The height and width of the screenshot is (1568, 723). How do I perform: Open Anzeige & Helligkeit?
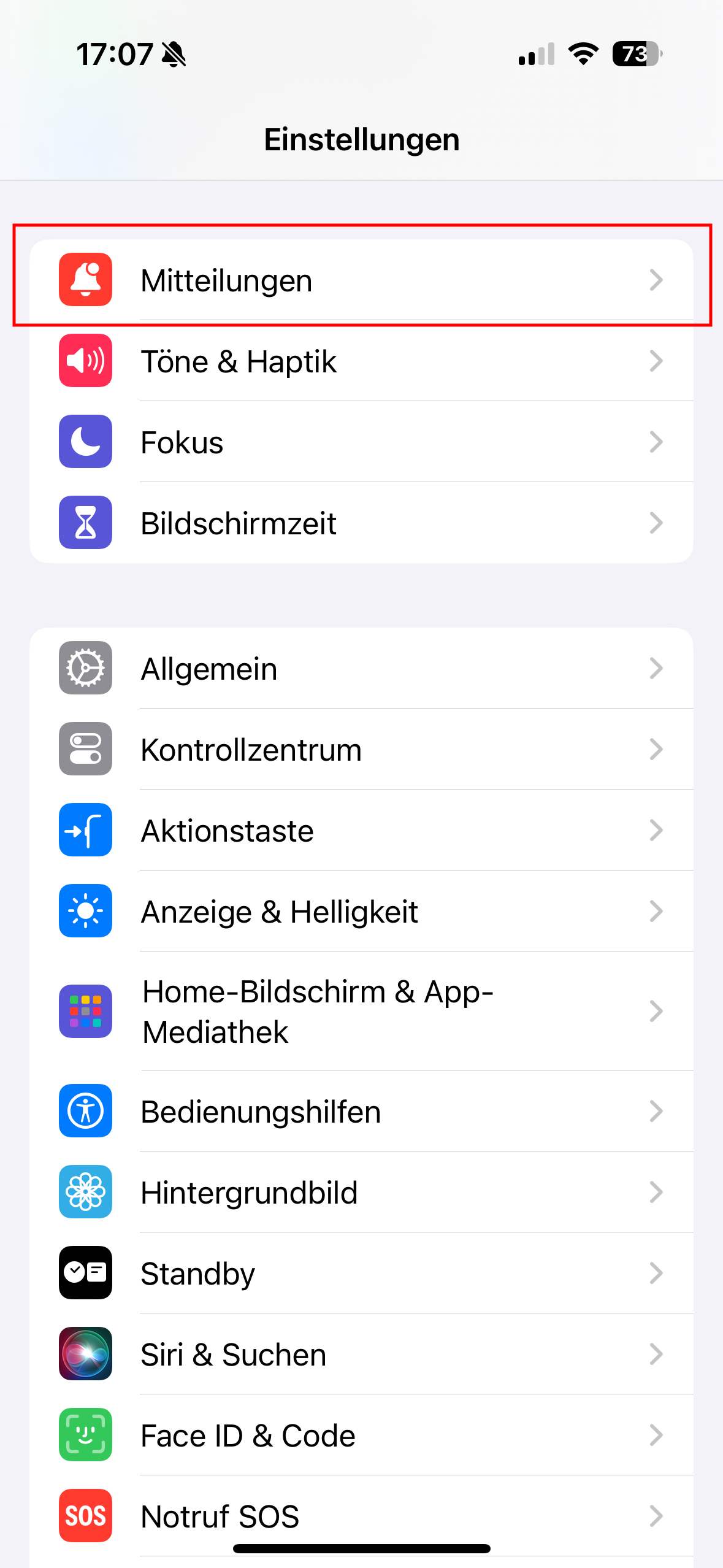click(x=361, y=911)
